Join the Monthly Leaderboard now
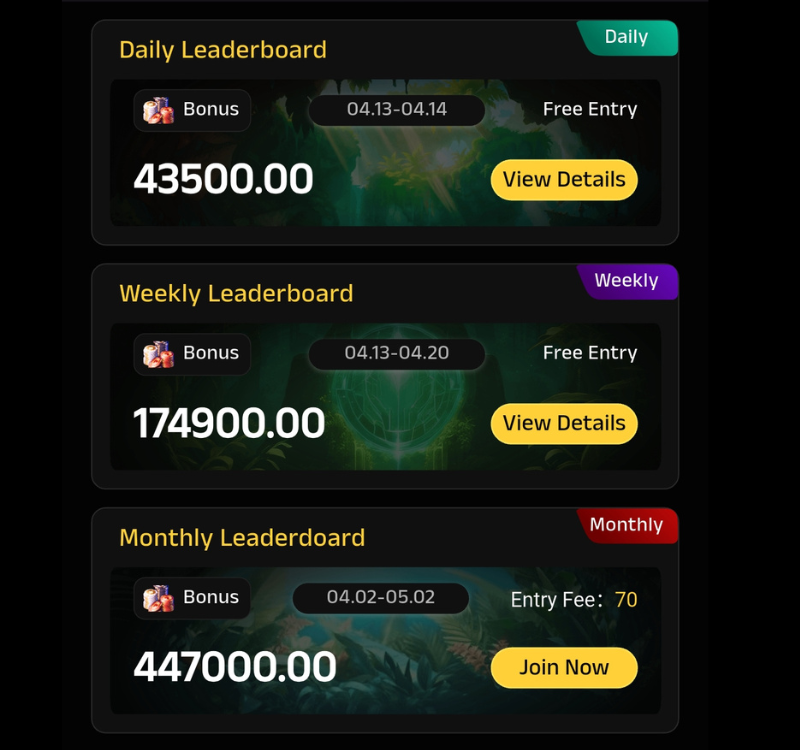The image size is (800, 750). coord(563,668)
